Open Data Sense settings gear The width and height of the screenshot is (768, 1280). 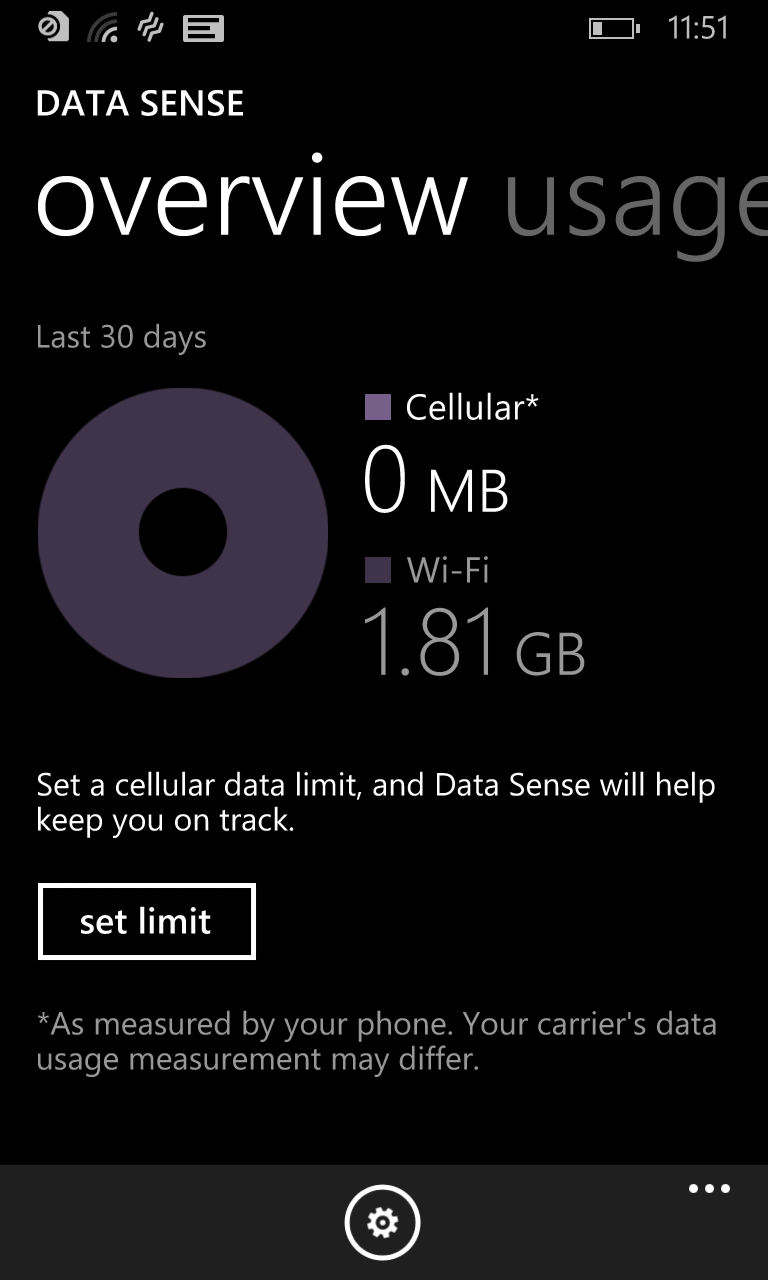tap(382, 1222)
